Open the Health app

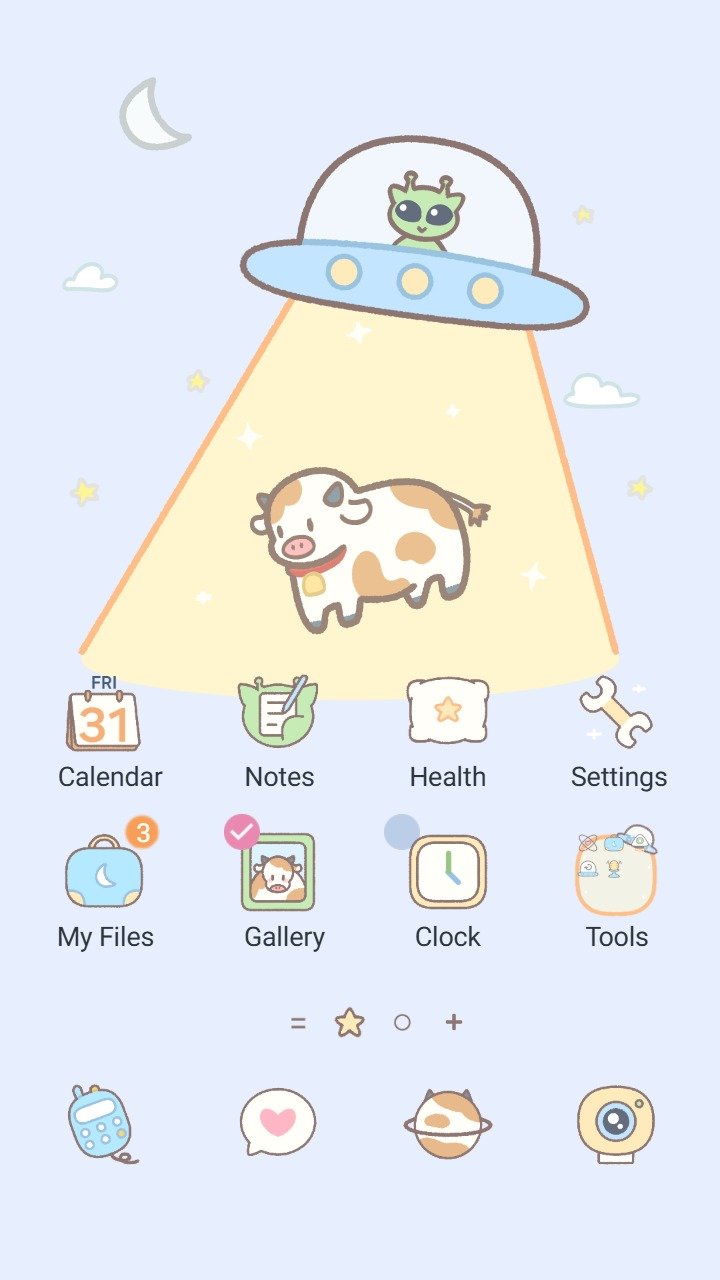pyautogui.click(x=448, y=712)
